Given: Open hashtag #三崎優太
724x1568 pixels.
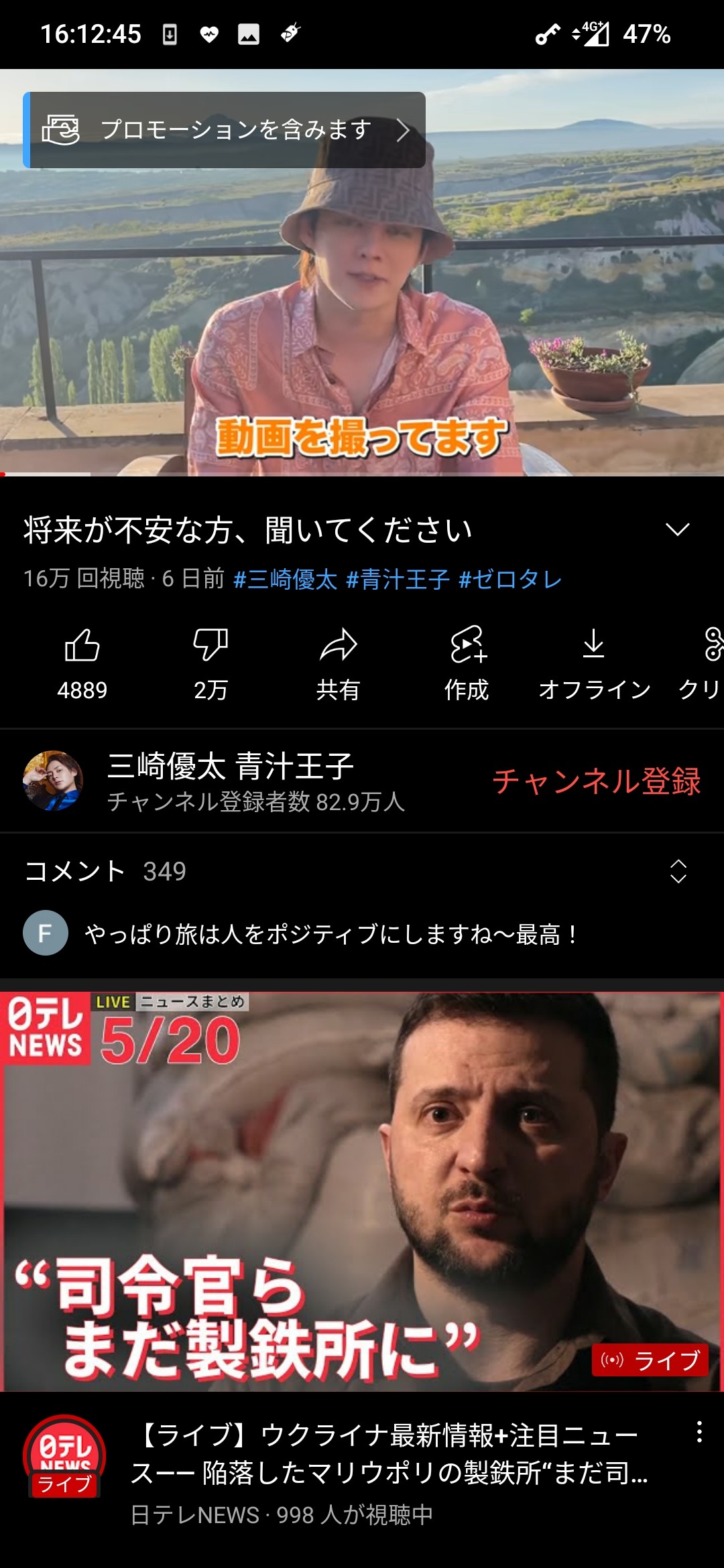Looking at the screenshot, I should tap(285, 579).
